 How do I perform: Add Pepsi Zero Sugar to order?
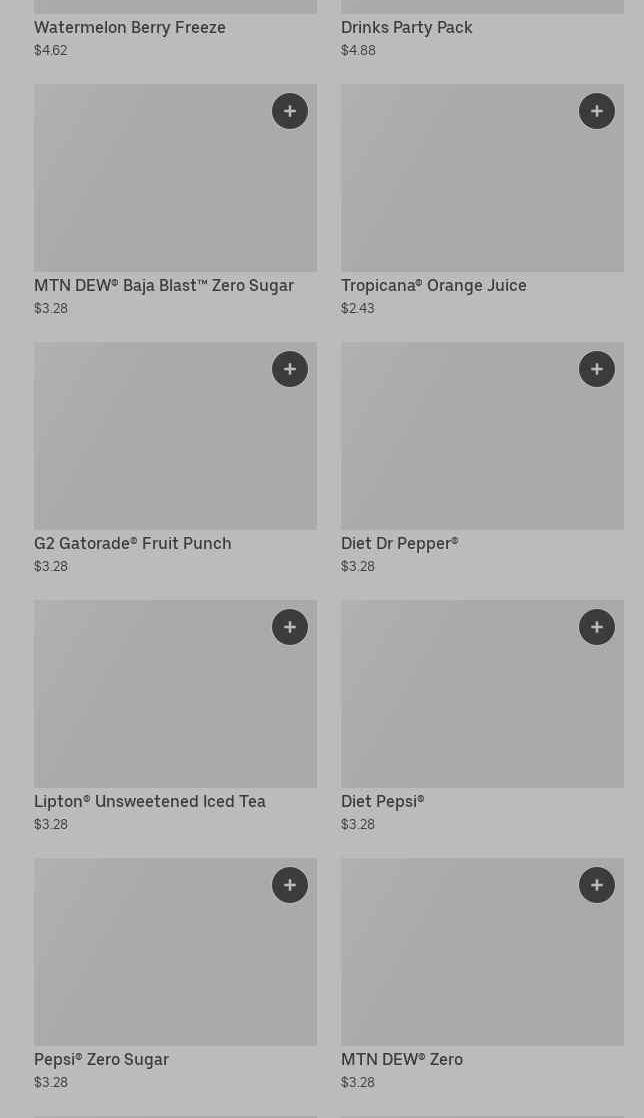(x=290, y=885)
